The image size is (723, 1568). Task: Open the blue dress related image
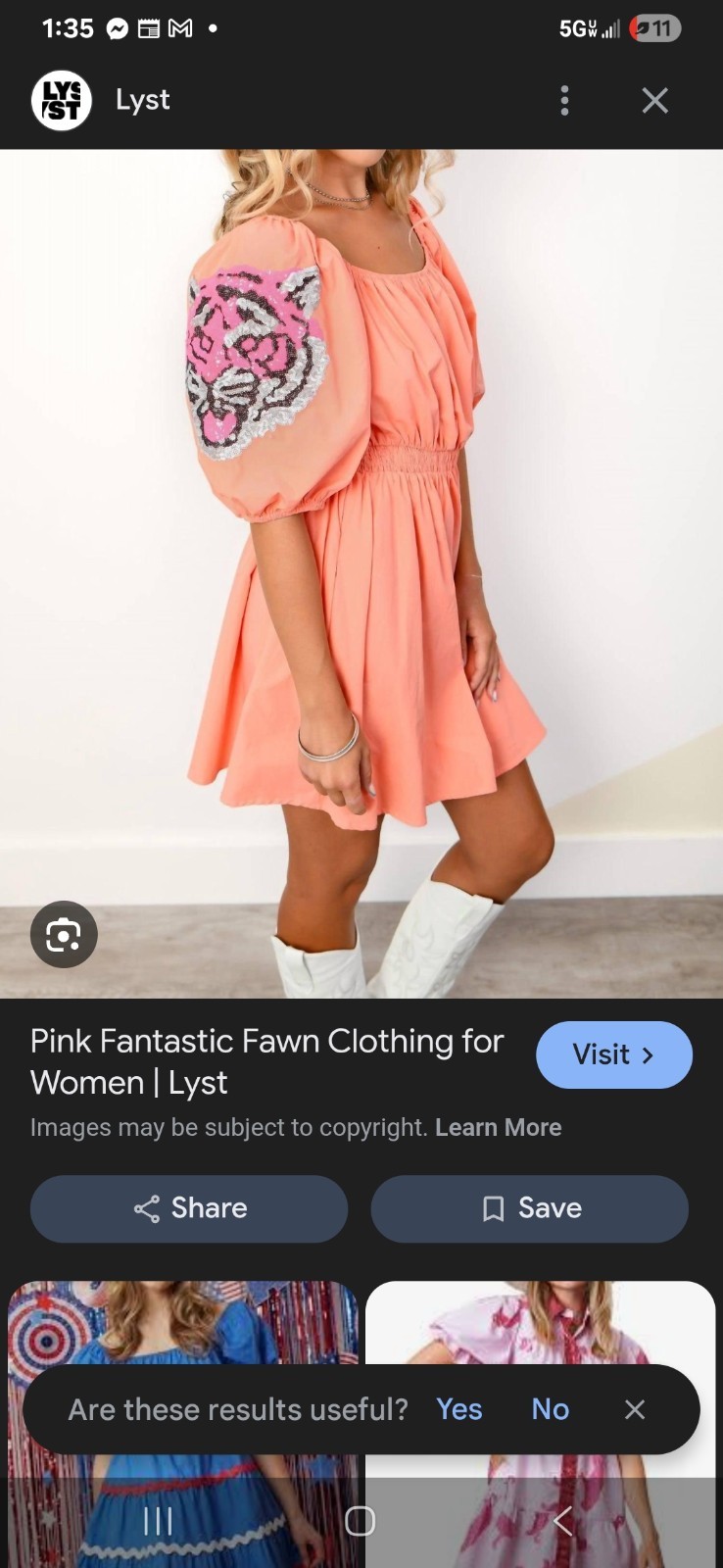click(x=183, y=1323)
